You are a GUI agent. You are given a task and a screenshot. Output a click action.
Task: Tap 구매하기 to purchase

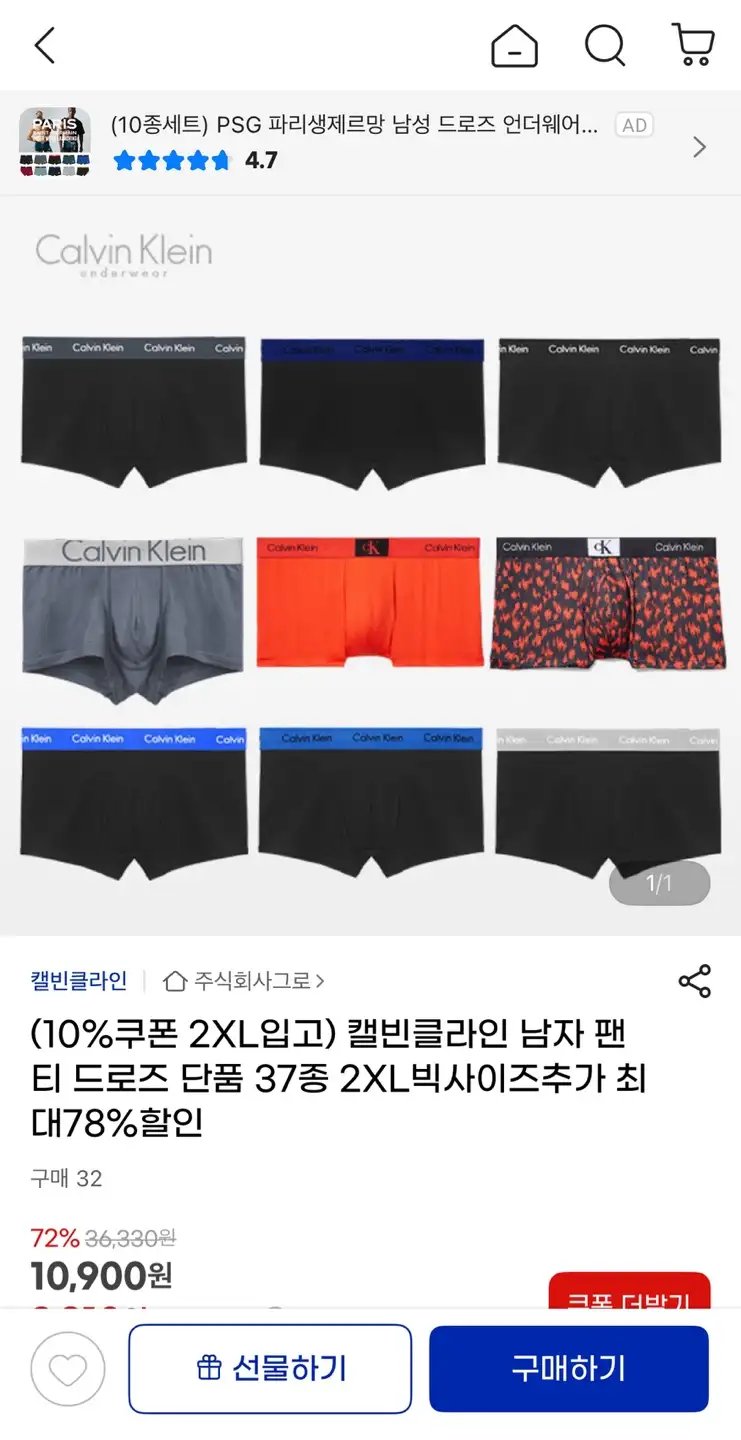coord(568,1369)
